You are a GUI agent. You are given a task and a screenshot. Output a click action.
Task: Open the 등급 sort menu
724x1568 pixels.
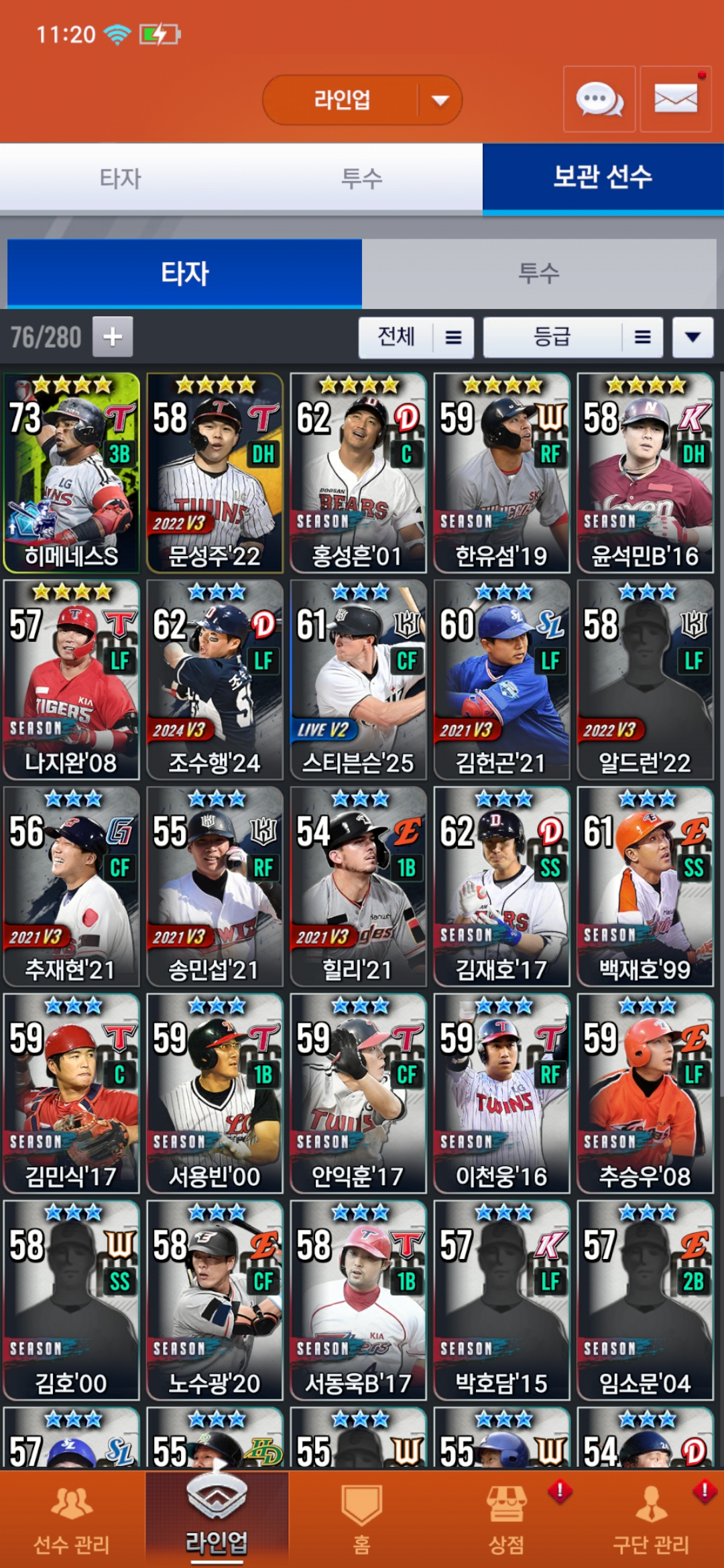[x=573, y=337]
